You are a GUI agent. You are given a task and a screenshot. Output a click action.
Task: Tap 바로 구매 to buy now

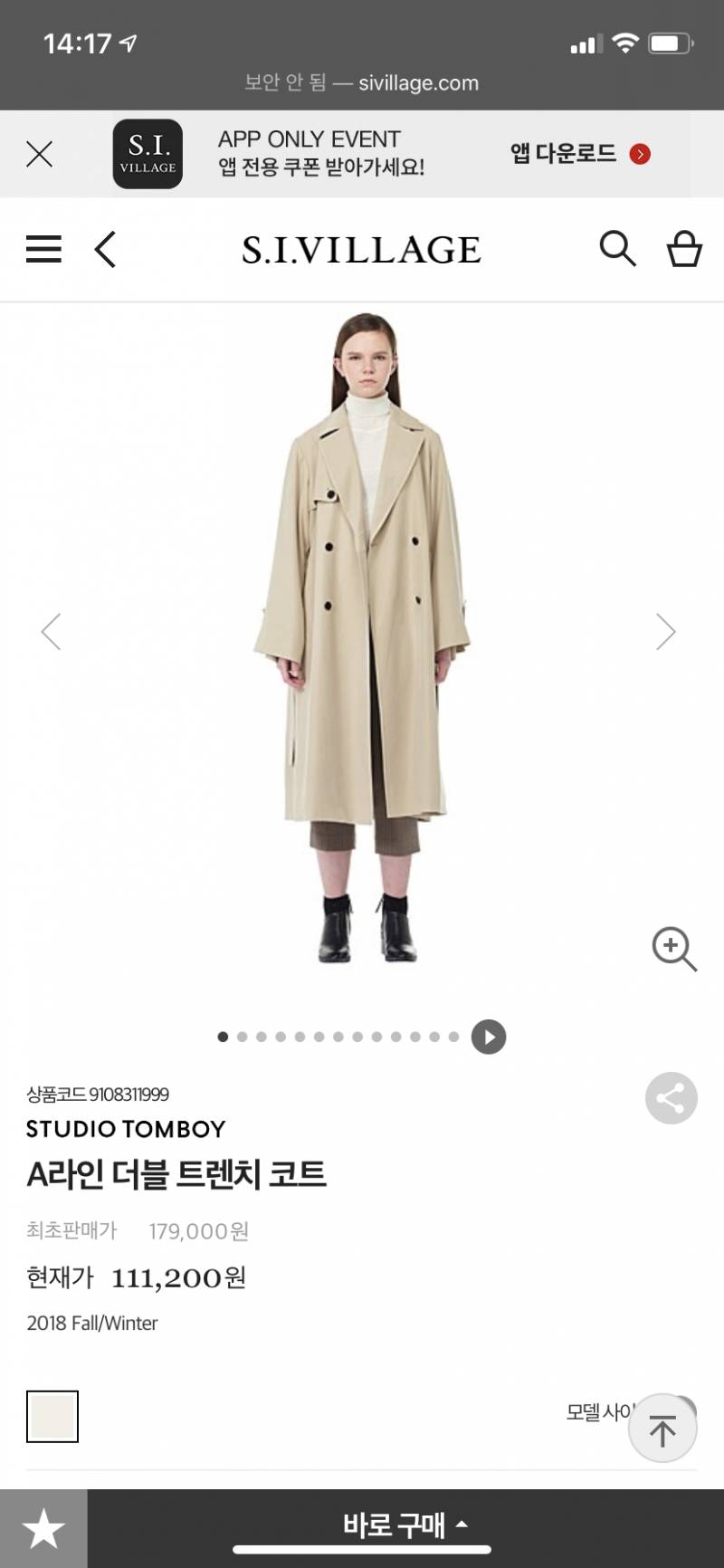(x=405, y=1525)
